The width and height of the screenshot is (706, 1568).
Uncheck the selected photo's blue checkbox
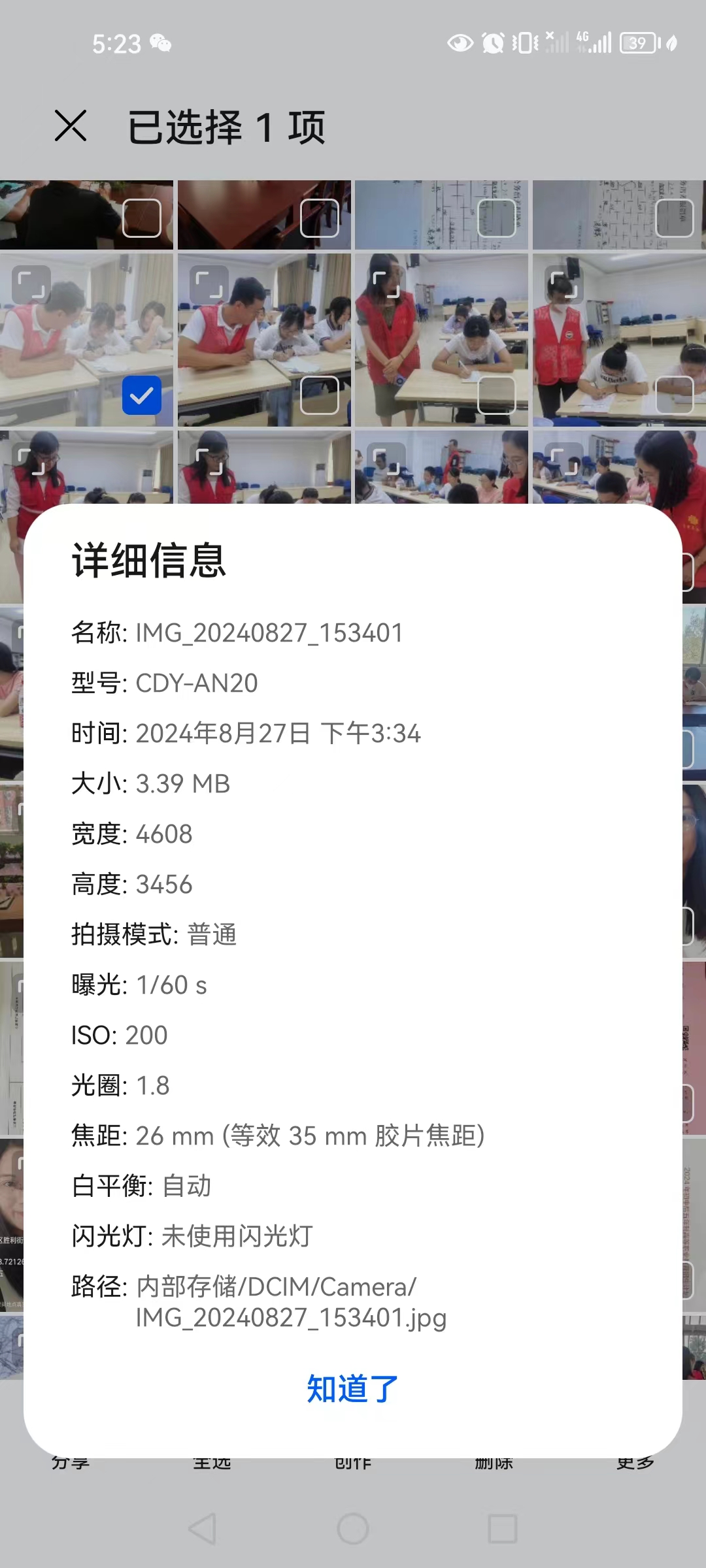[142, 395]
